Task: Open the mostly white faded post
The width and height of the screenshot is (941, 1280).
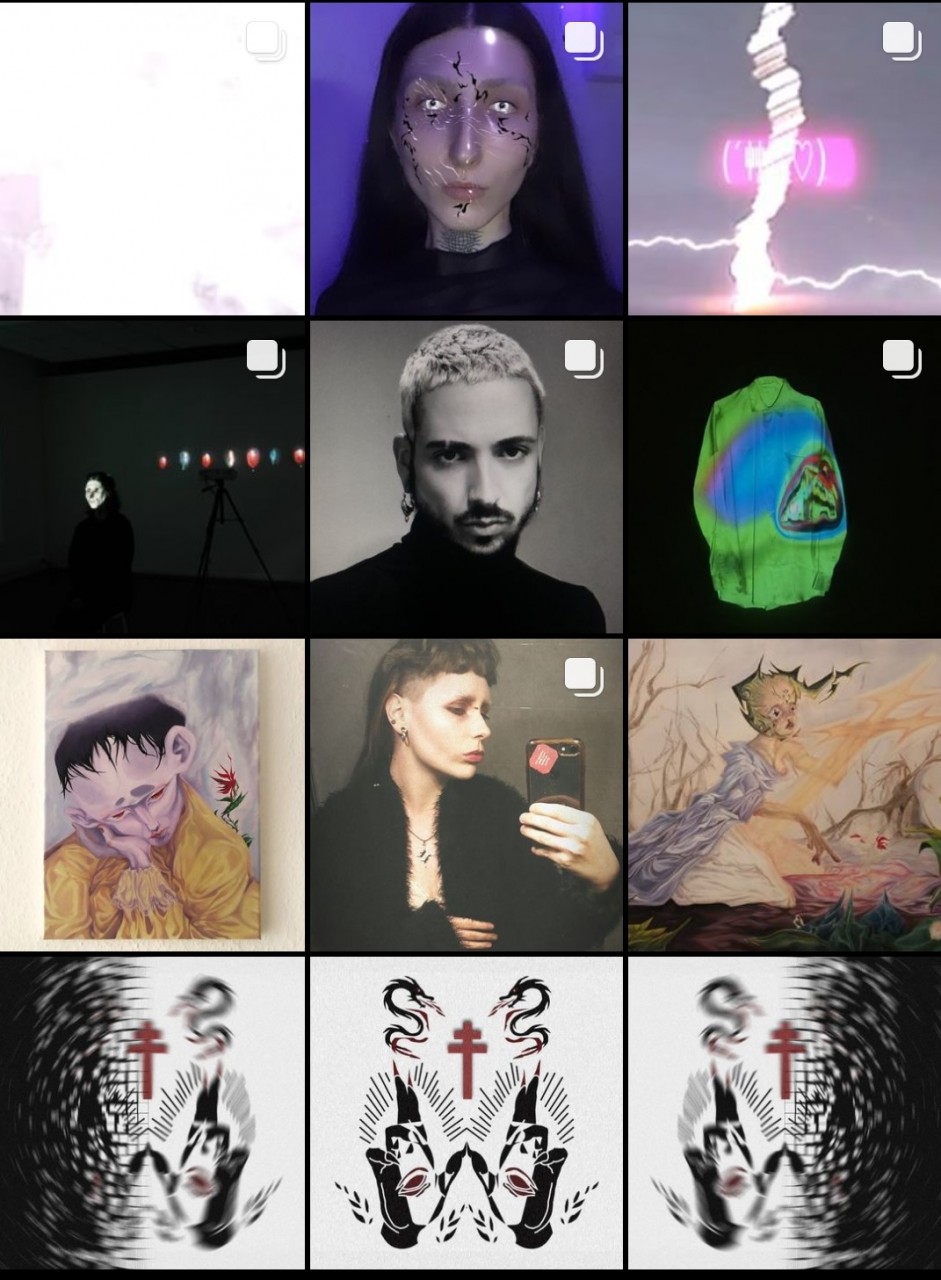Action: coord(152,158)
